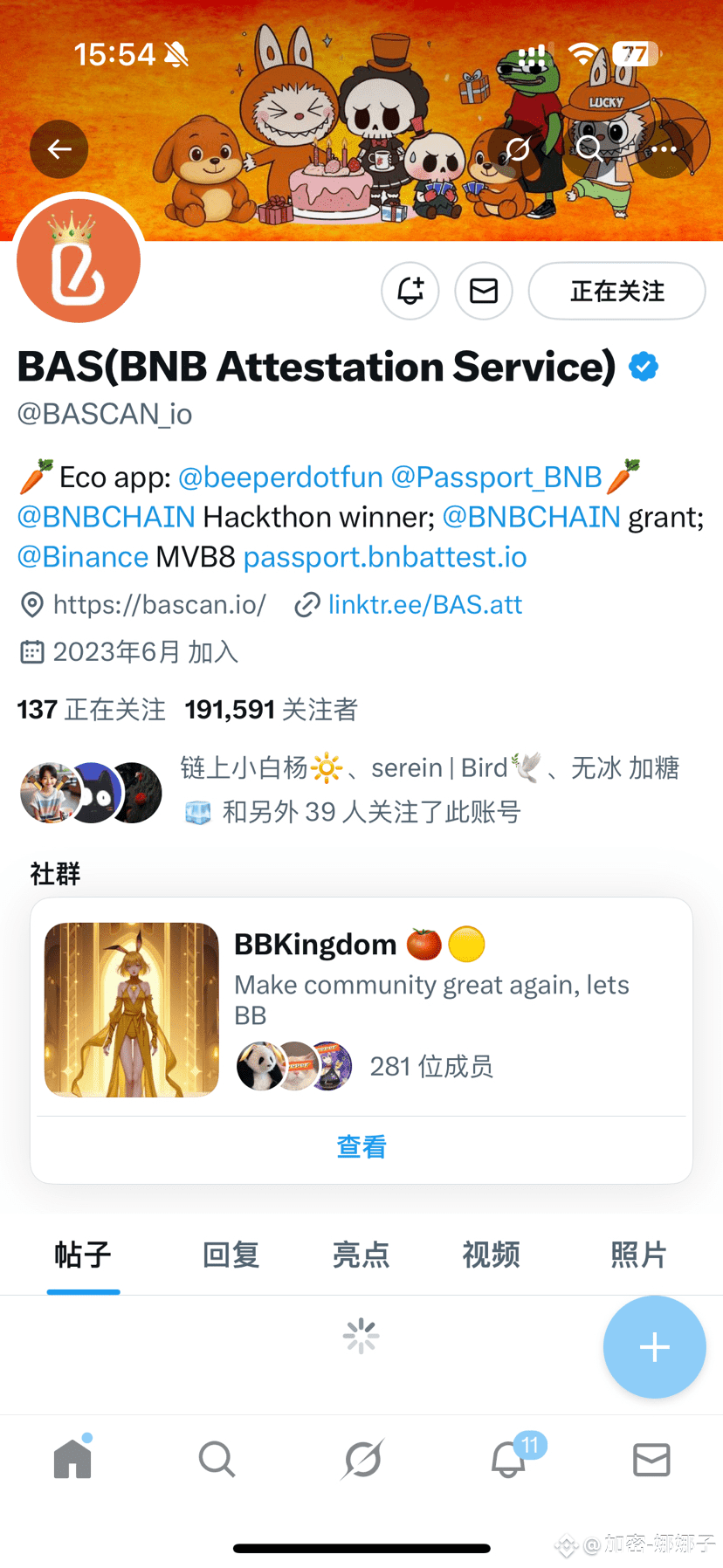Turn on post notifications for BAS
The width and height of the screenshot is (723, 1568).
(x=410, y=291)
